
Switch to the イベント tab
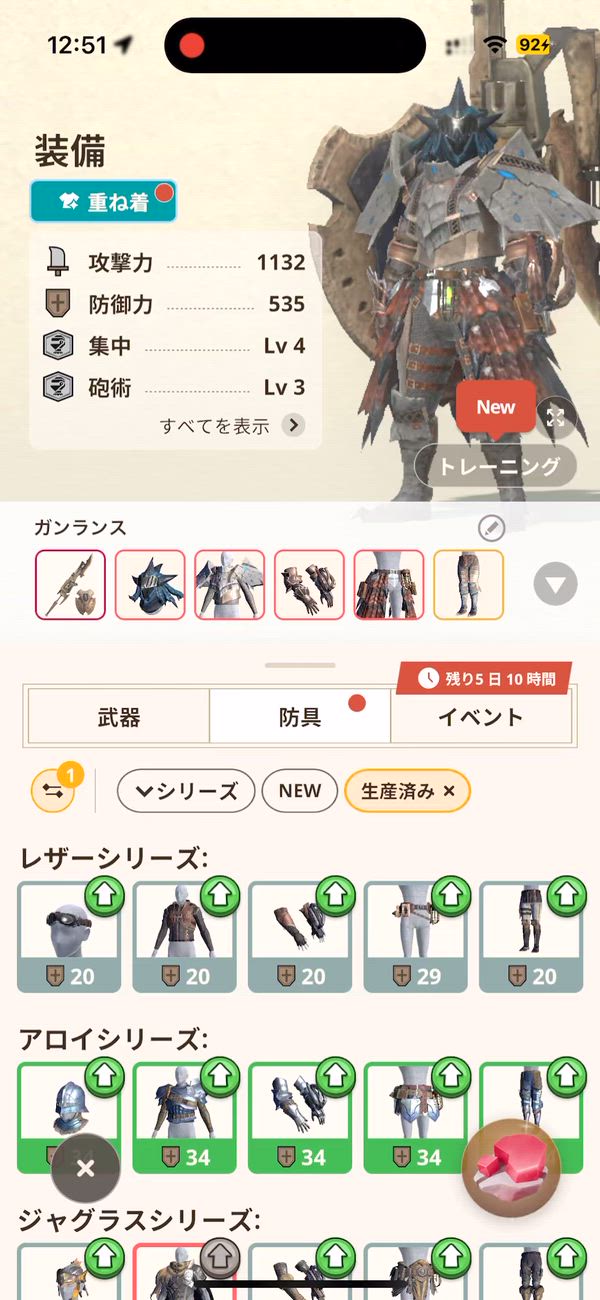click(481, 717)
